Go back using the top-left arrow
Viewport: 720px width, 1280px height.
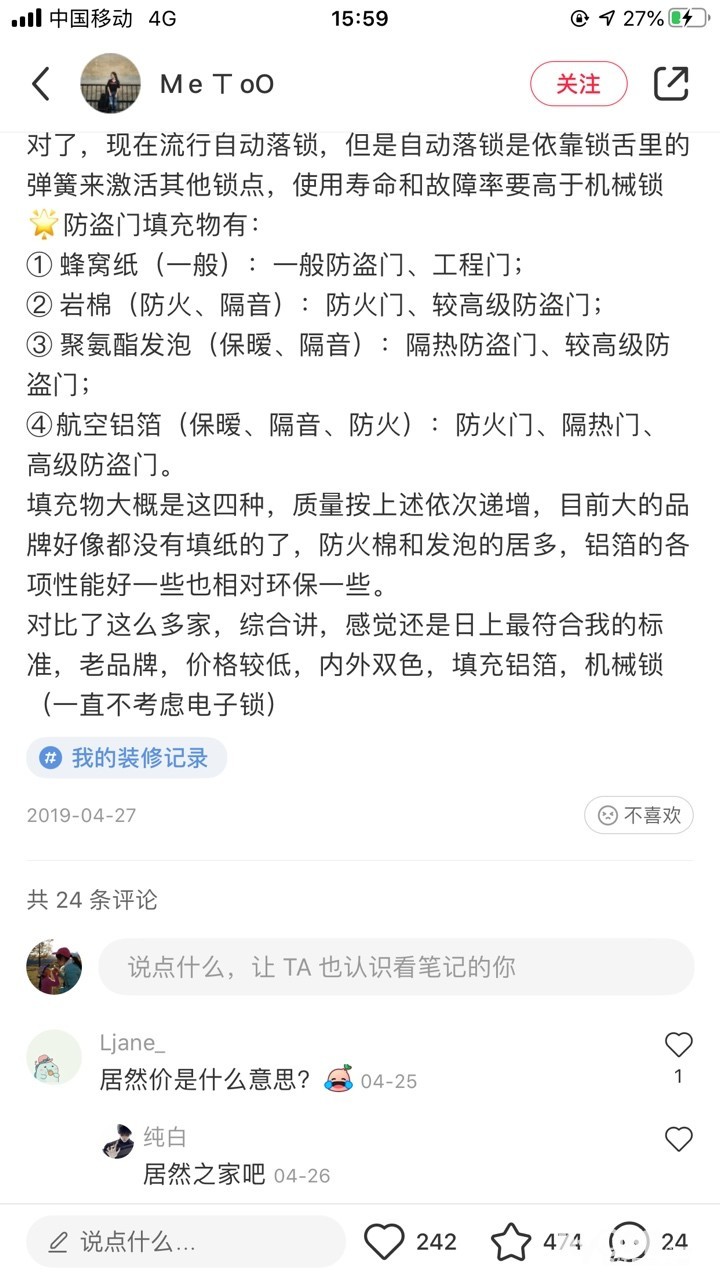coord(41,84)
